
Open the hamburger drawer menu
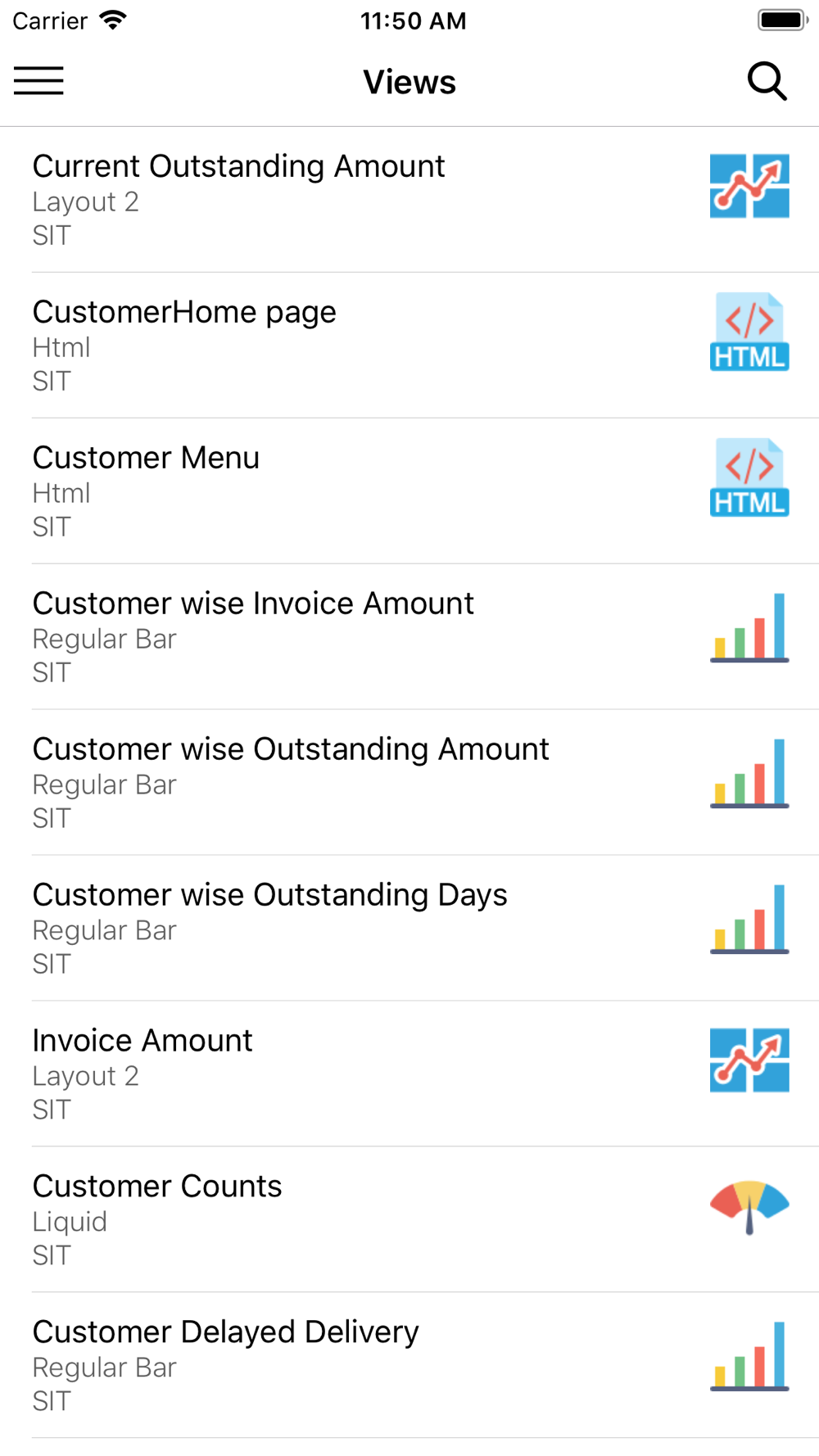pos(38,81)
